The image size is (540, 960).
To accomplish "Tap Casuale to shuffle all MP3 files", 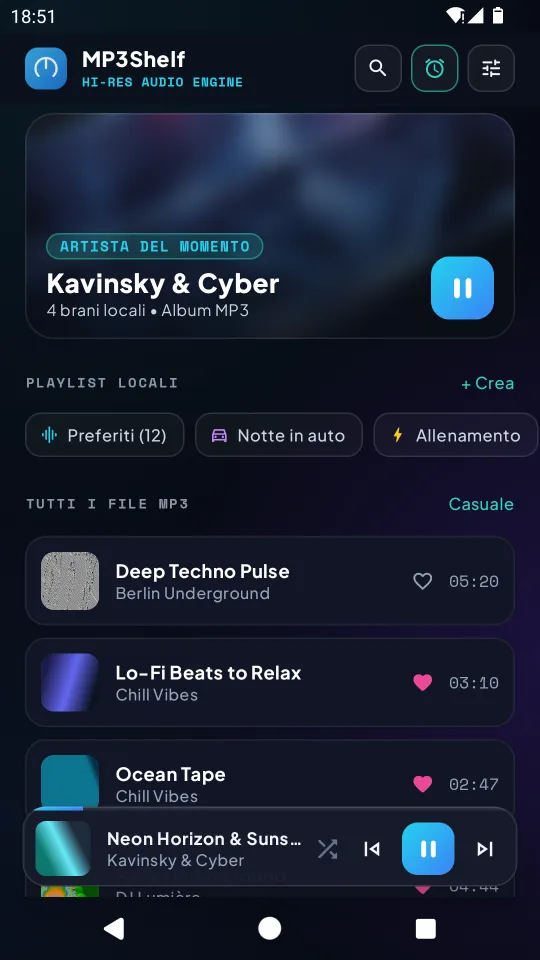I will point(481,504).
